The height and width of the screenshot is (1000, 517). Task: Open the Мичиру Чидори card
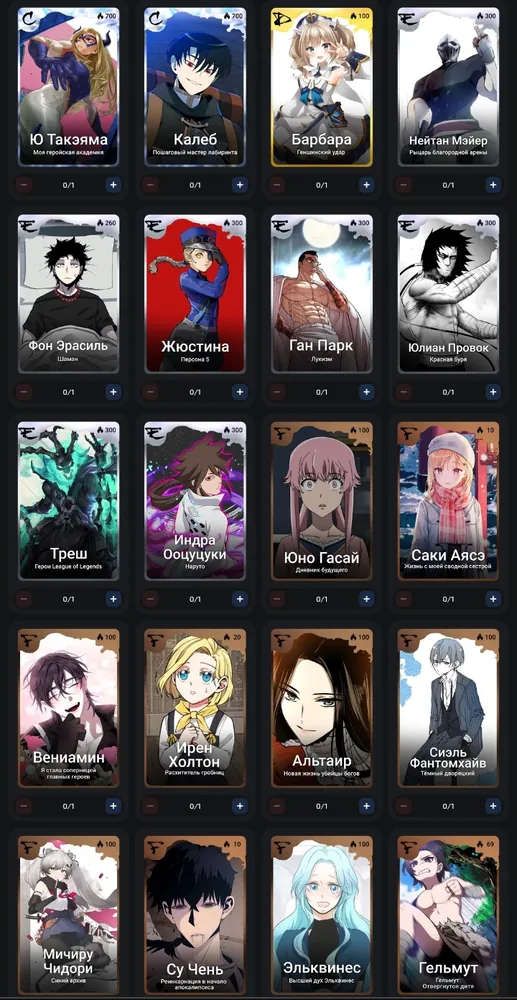[68, 915]
